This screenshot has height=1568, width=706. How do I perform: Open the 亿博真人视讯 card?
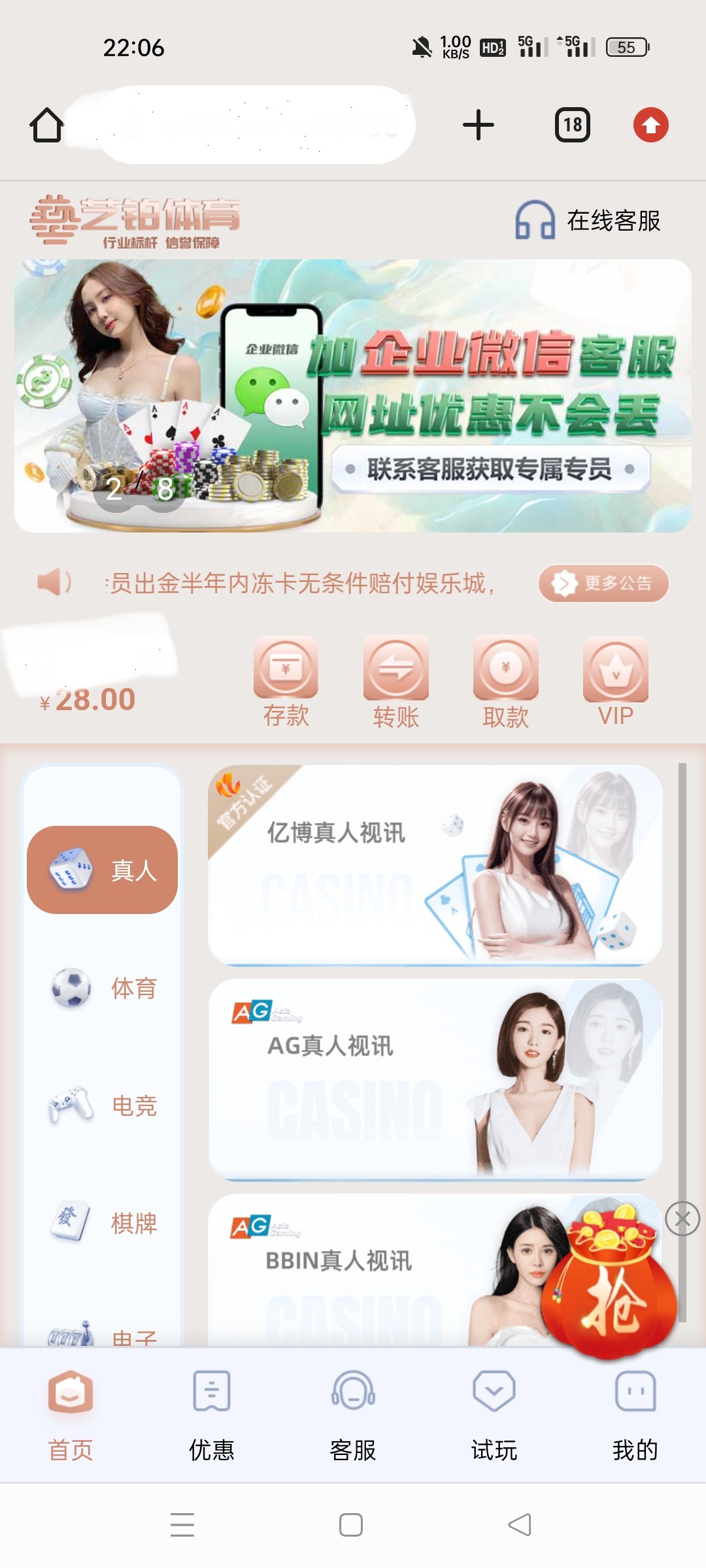click(435, 864)
